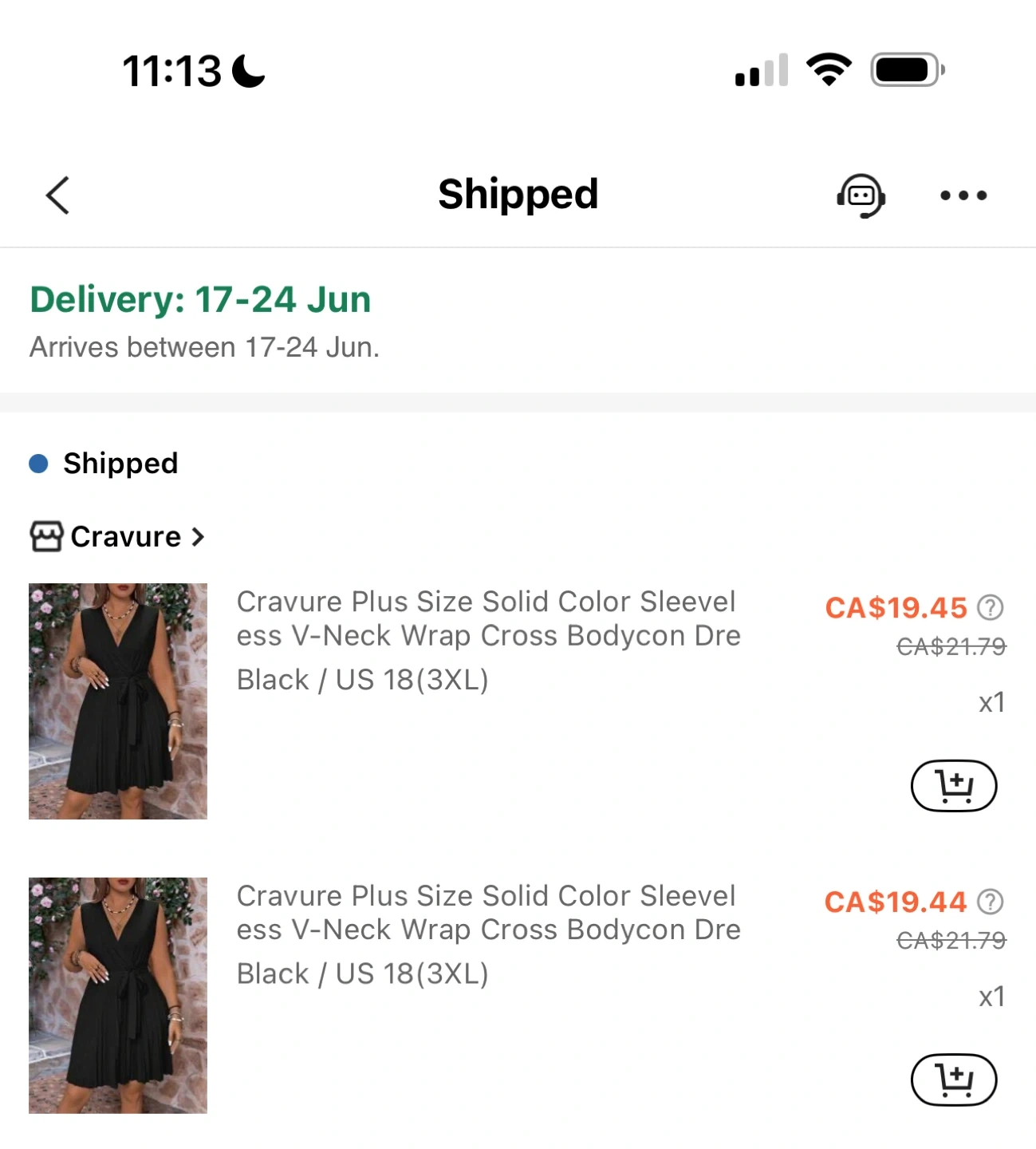The height and width of the screenshot is (1149, 1036).
Task: Add the CA$19.45 dress to cart
Action: coord(953,786)
